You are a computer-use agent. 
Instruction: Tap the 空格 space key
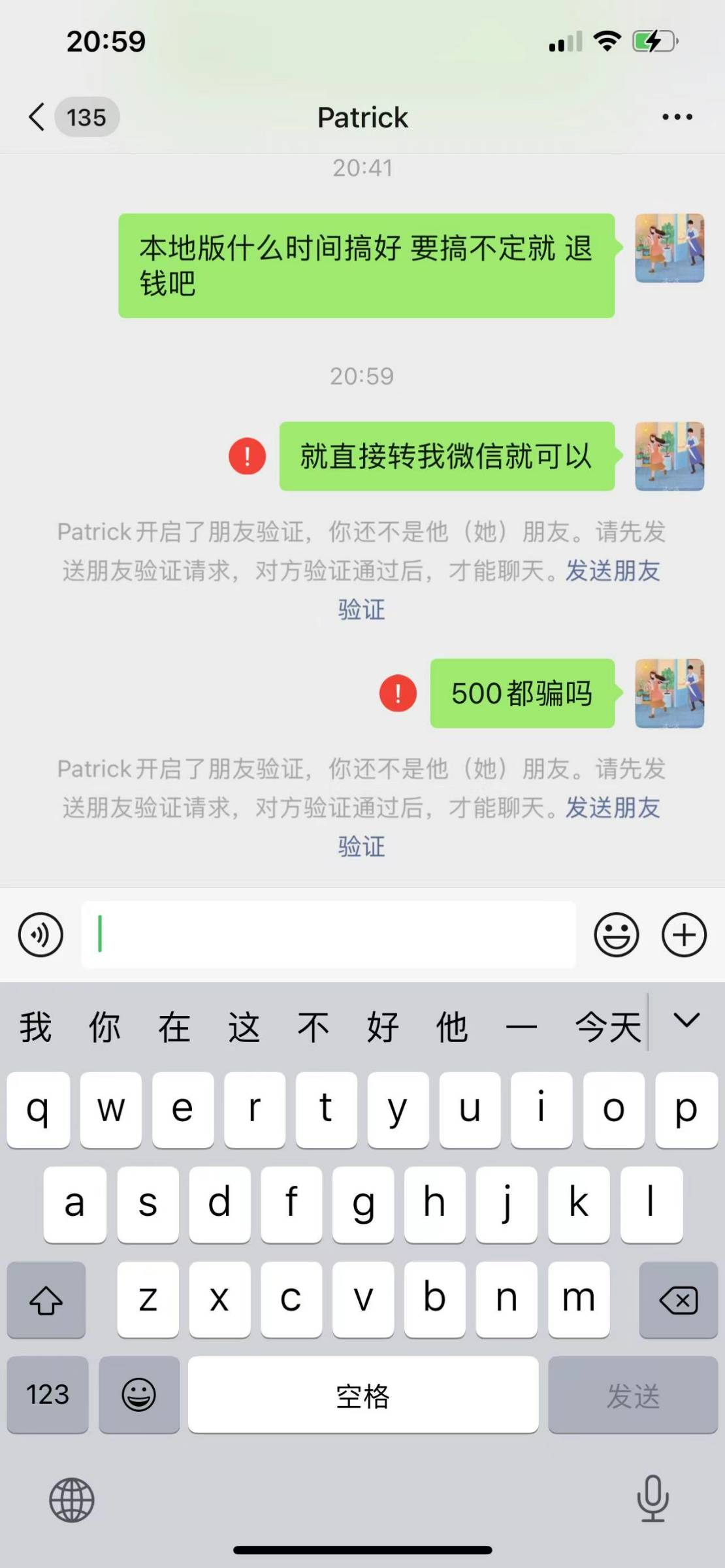[x=363, y=1395]
